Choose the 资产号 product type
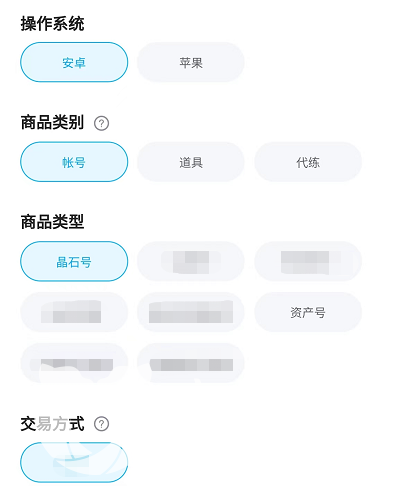400x499 pixels. [308, 312]
